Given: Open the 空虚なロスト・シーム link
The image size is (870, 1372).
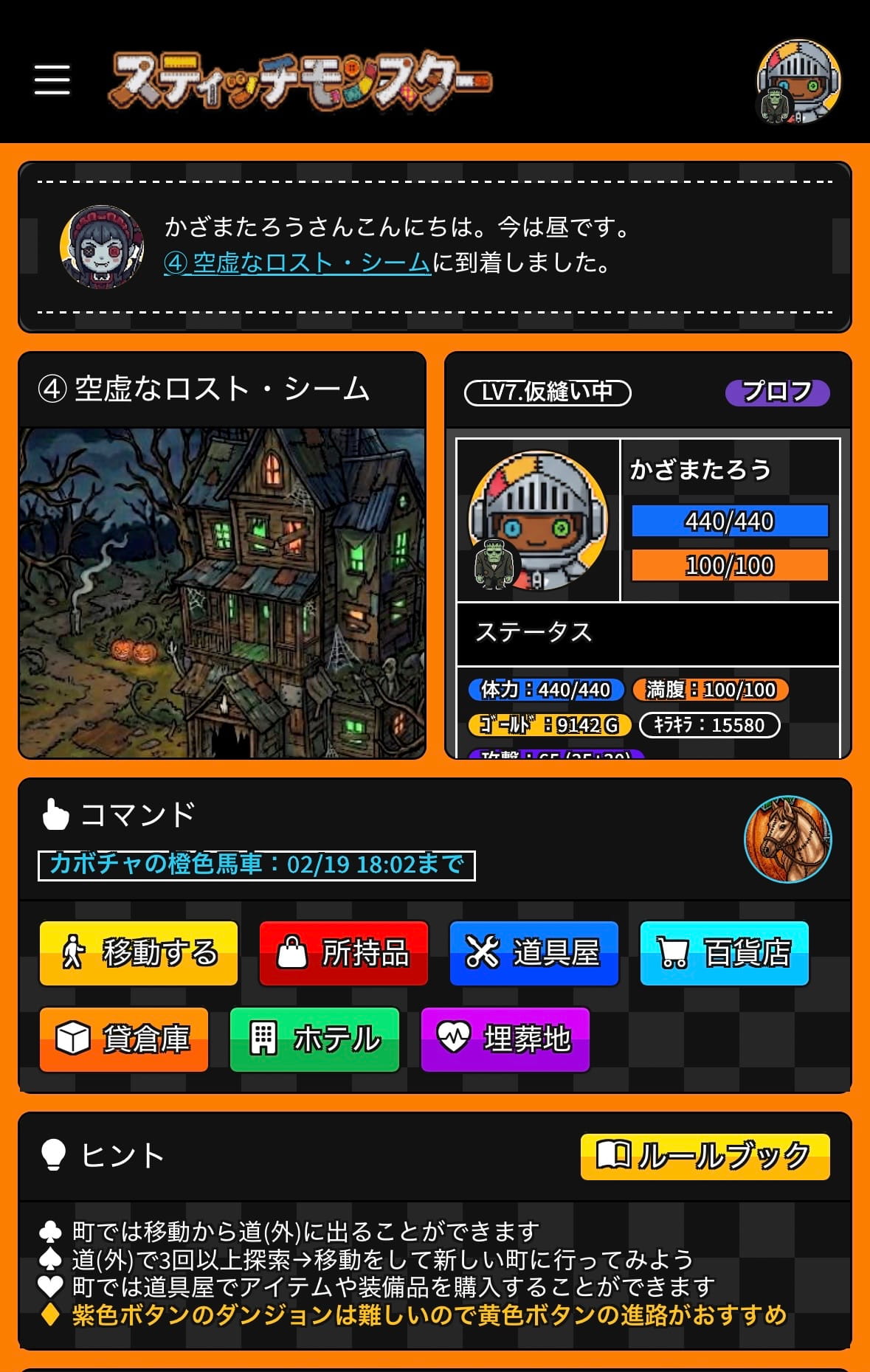Looking at the screenshot, I should pyautogui.click(x=297, y=263).
